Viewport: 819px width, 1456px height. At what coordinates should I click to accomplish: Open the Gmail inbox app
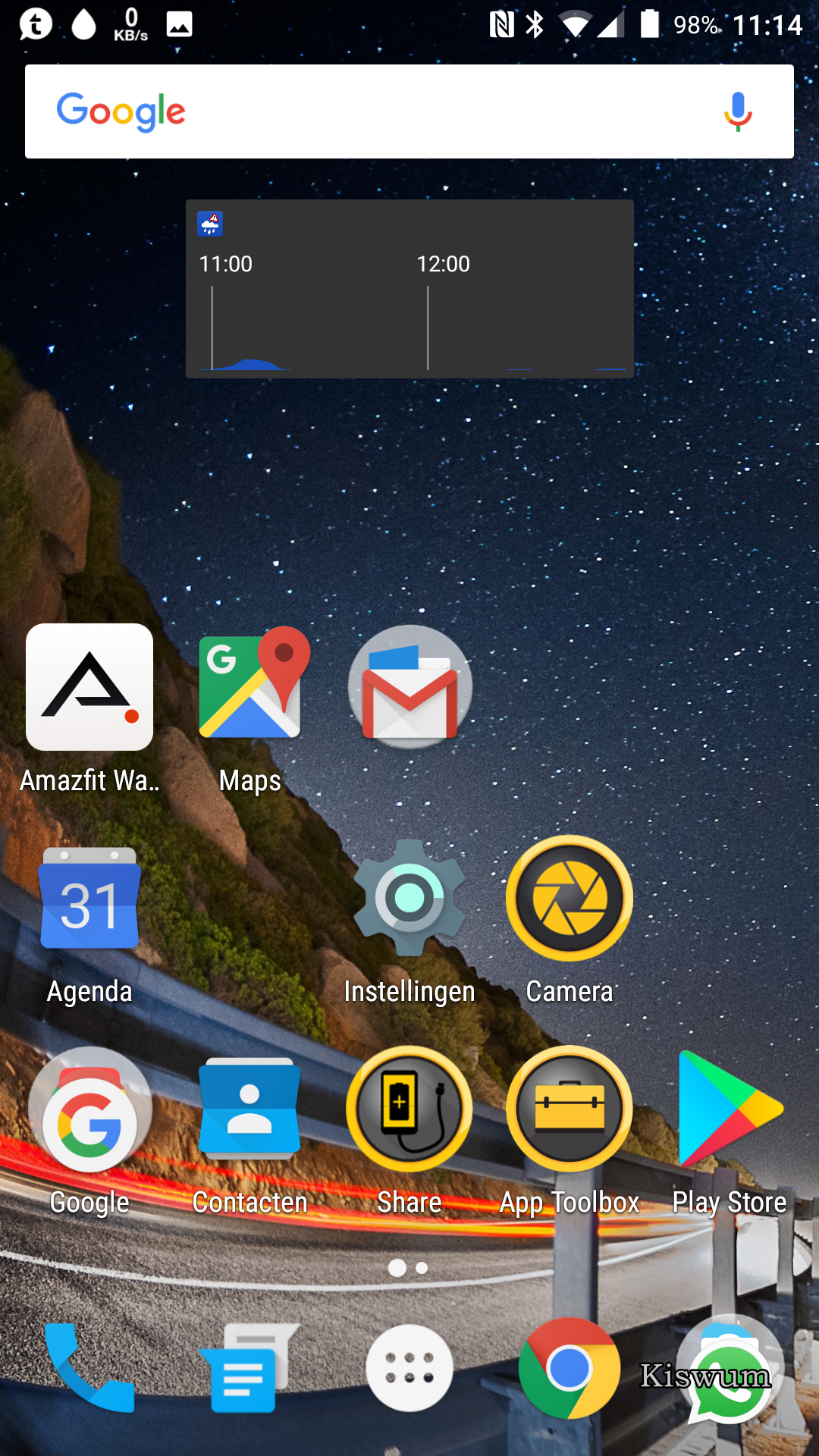click(x=409, y=686)
